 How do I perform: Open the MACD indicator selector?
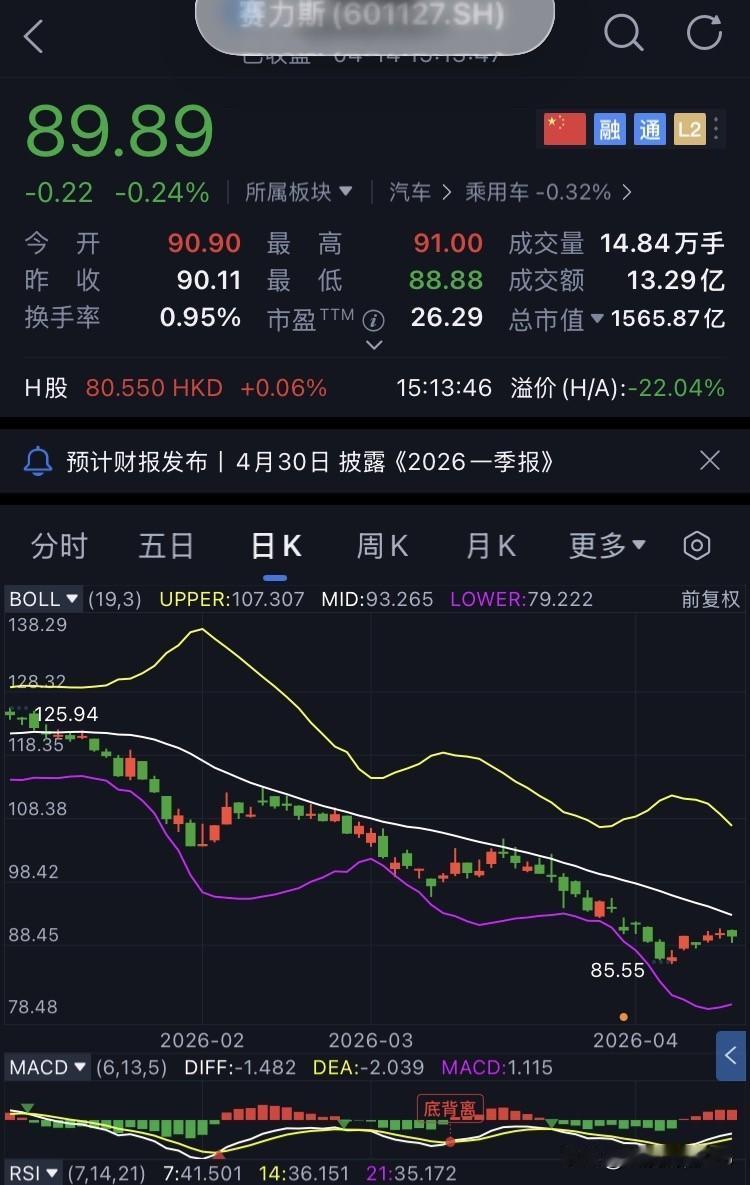(47, 1068)
